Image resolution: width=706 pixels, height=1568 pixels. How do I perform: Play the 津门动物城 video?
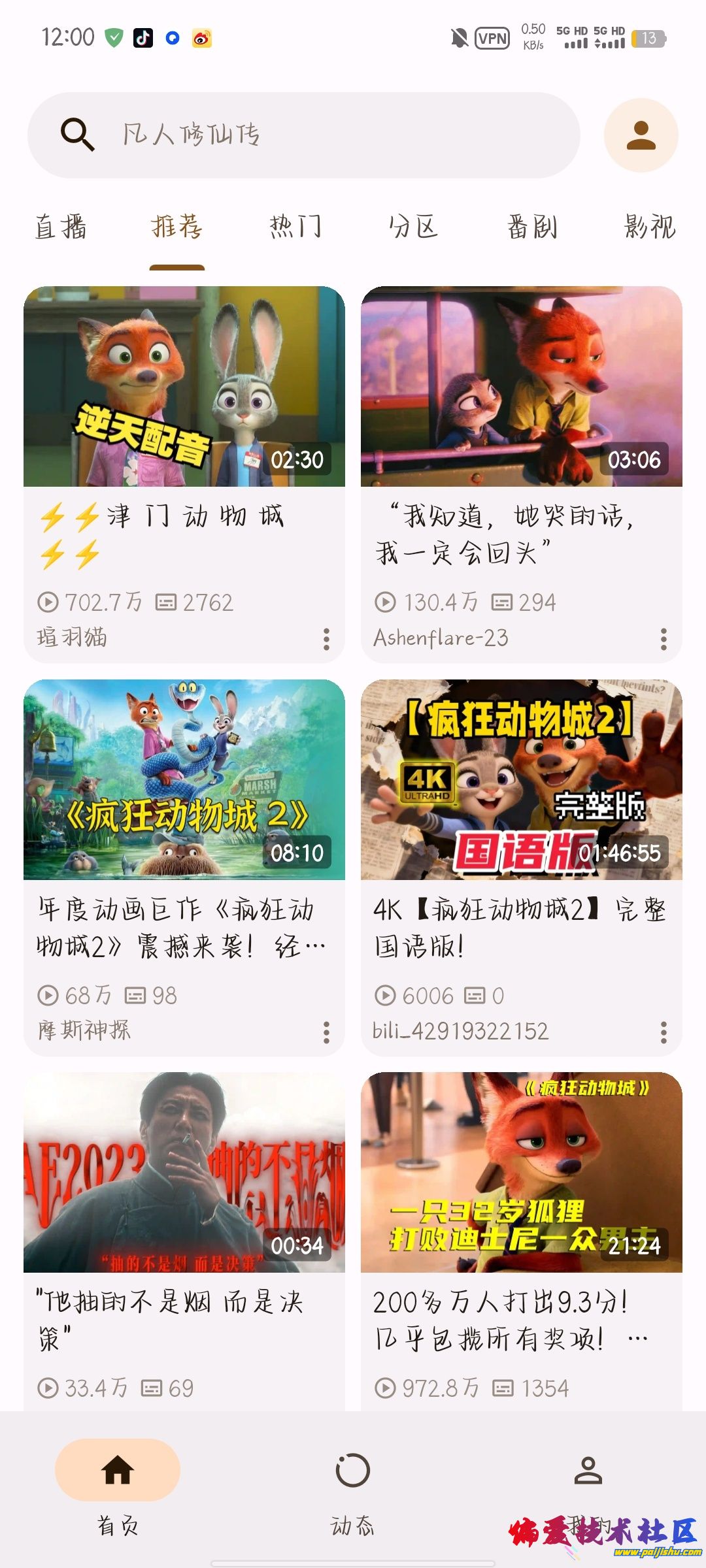(184, 387)
